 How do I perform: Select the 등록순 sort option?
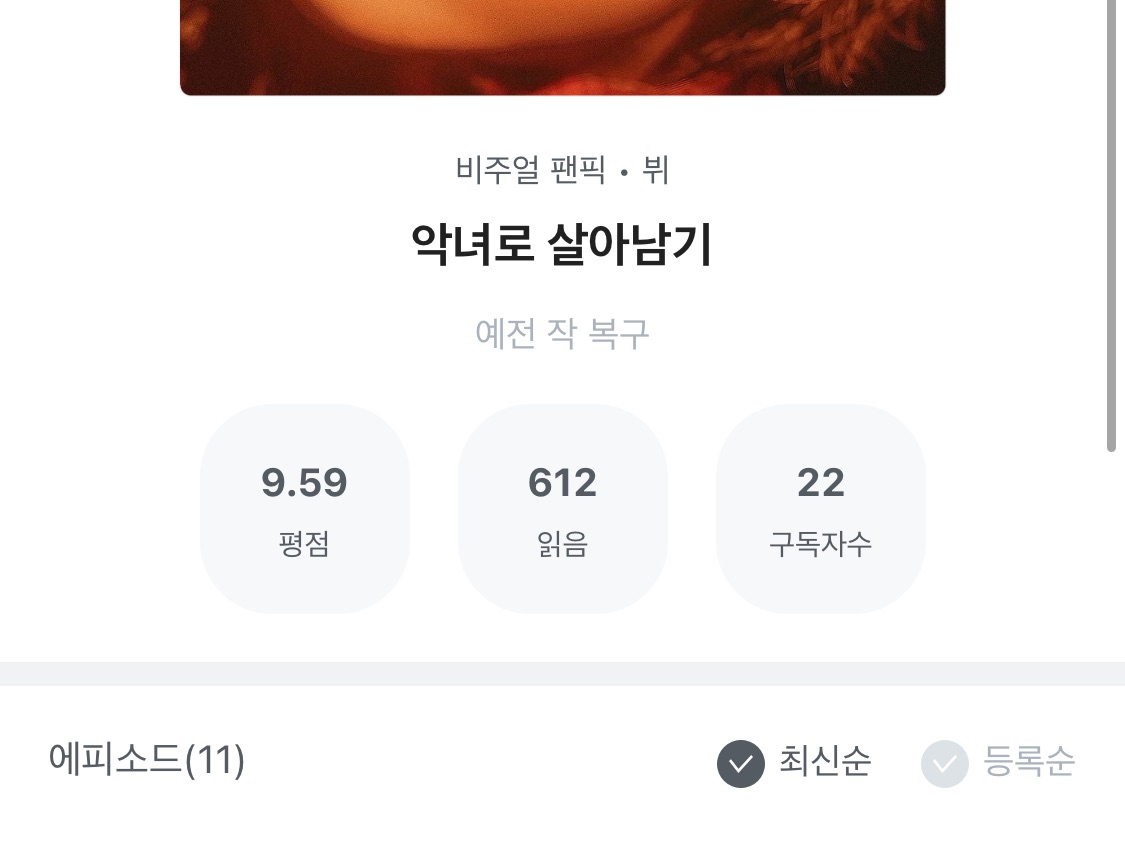(998, 763)
